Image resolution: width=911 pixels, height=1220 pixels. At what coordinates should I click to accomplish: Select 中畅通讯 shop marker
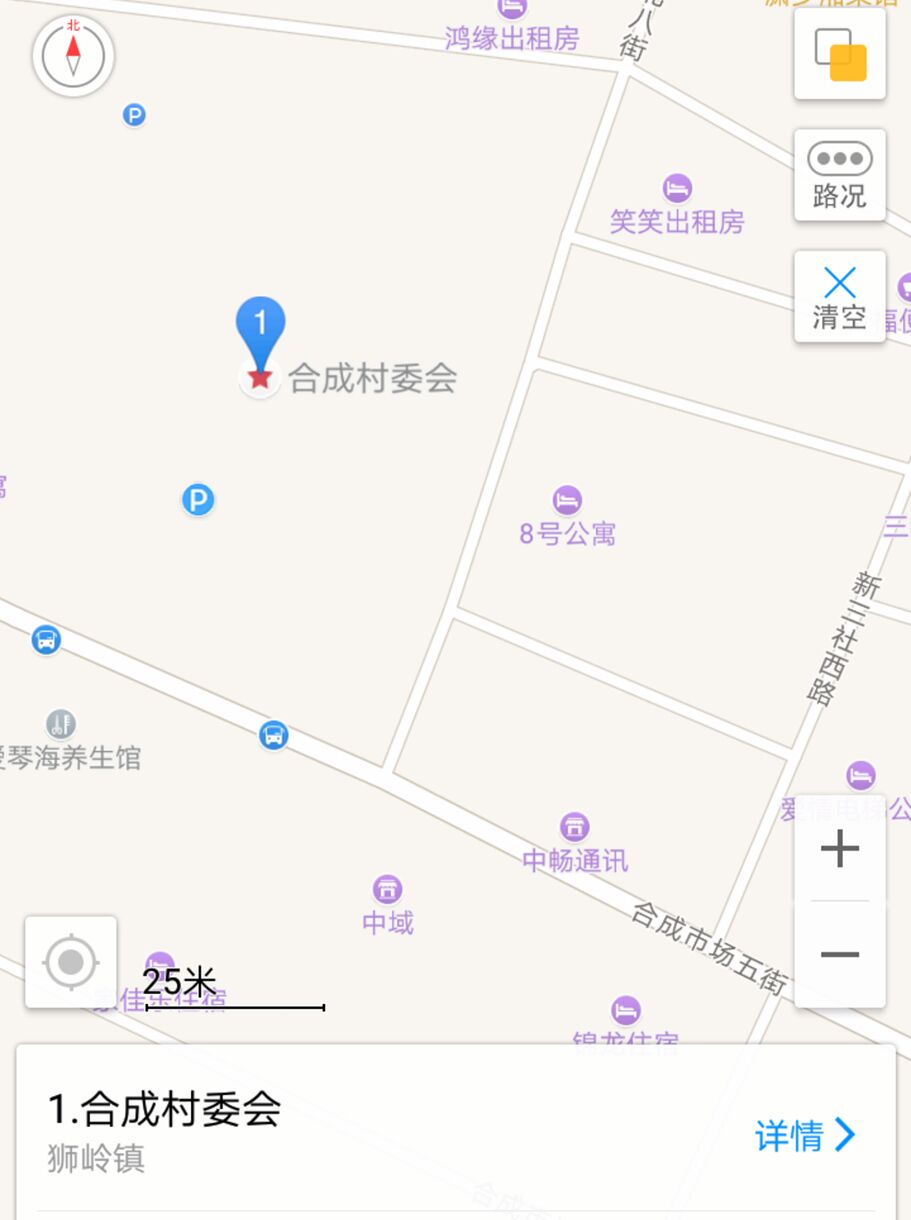[x=574, y=828]
